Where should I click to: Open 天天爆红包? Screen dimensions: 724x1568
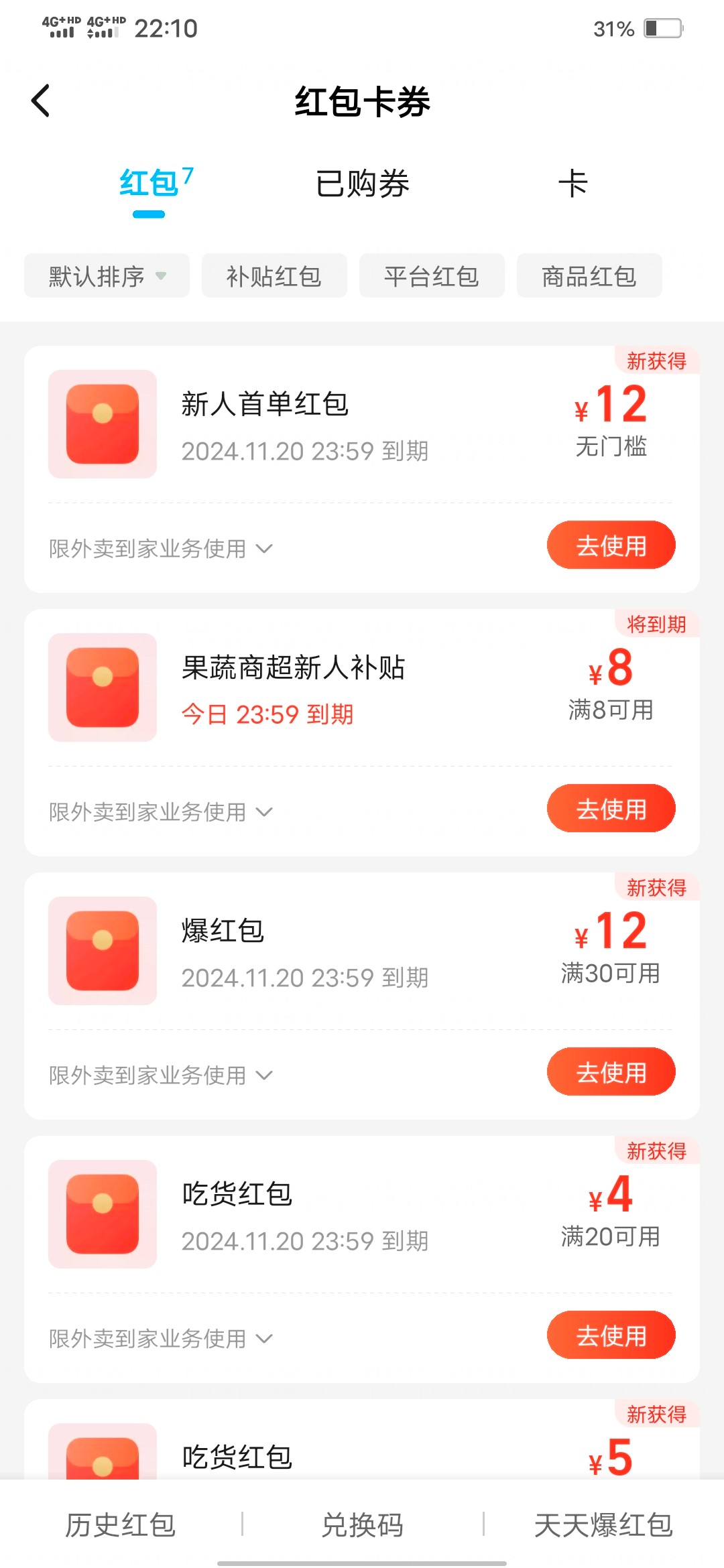[x=603, y=1525]
